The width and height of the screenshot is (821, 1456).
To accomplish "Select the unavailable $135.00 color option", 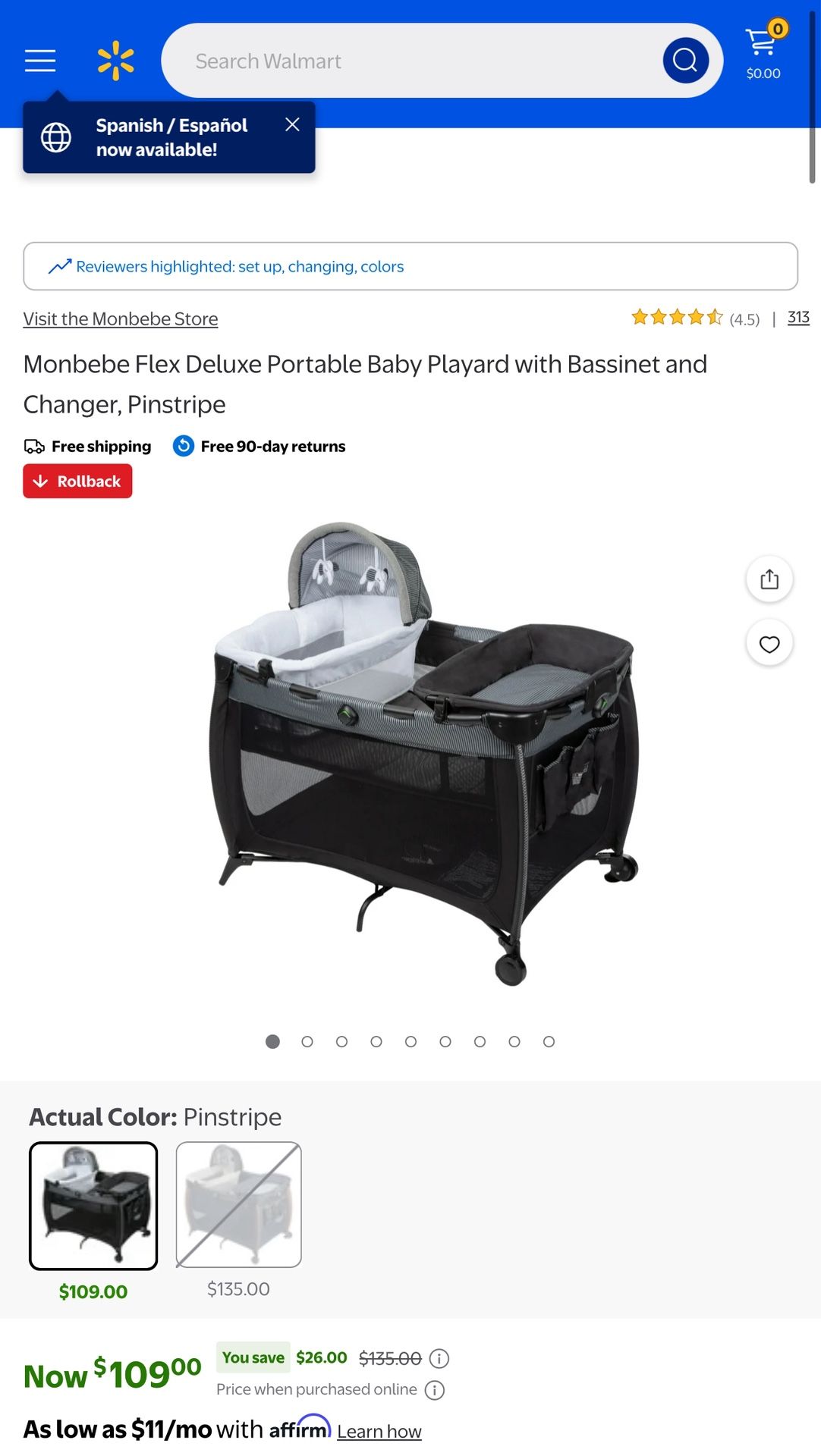I will (x=238, y=1205).
